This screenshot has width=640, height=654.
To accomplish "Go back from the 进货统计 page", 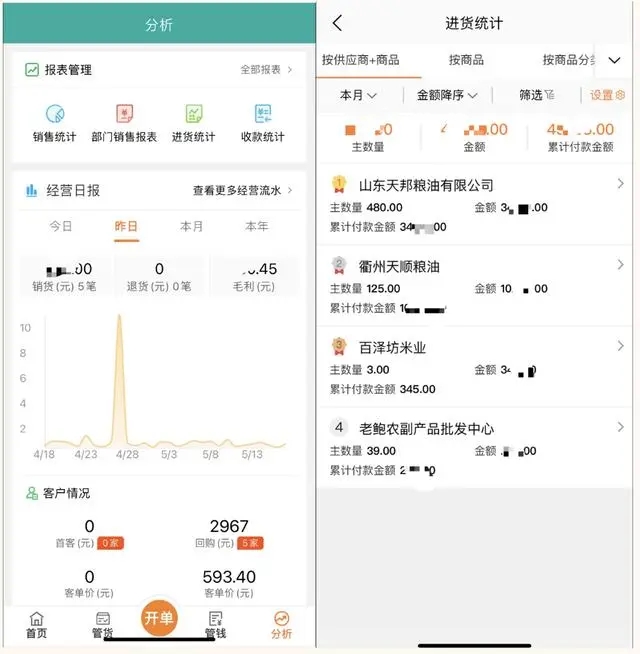I will [x=338, y=23].
